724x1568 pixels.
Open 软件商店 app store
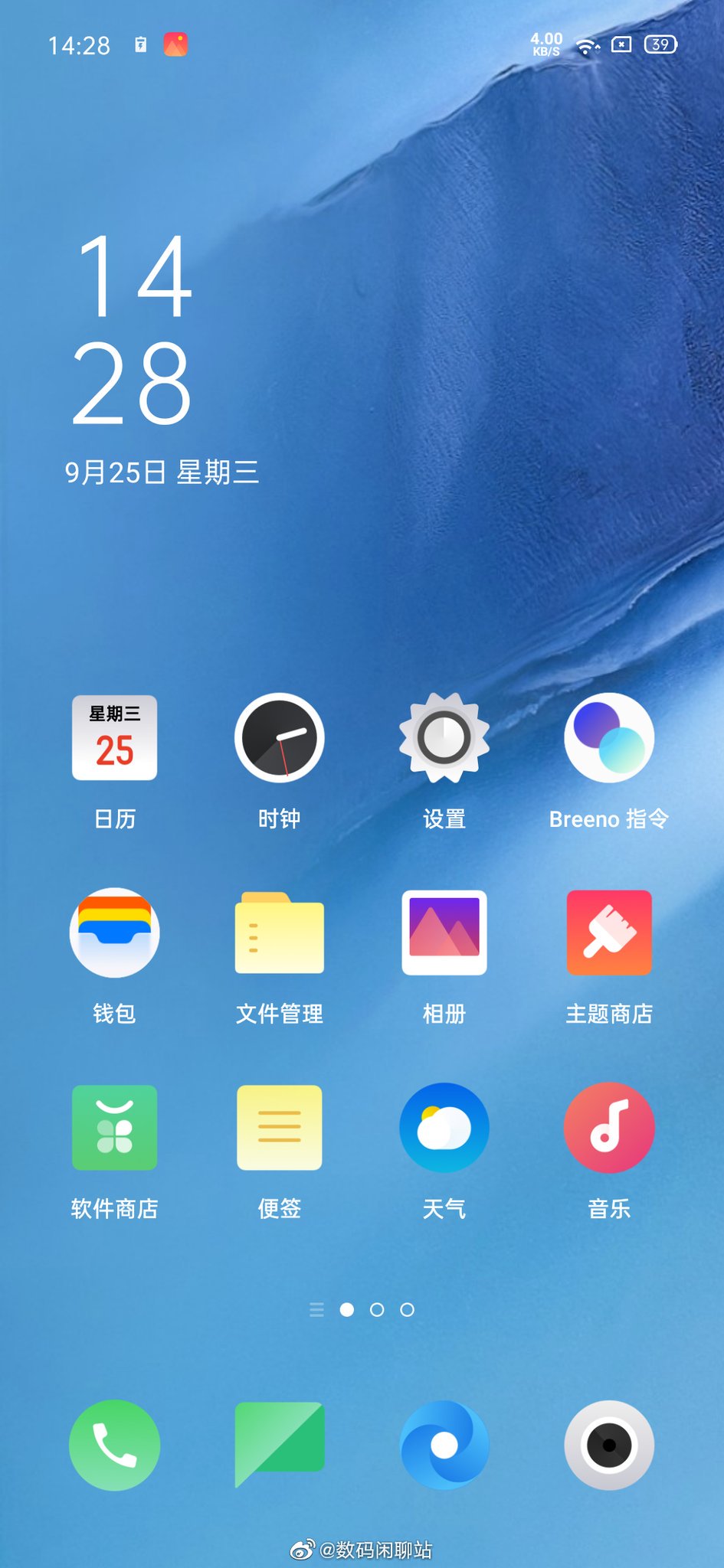click(x=114, y=1127)
